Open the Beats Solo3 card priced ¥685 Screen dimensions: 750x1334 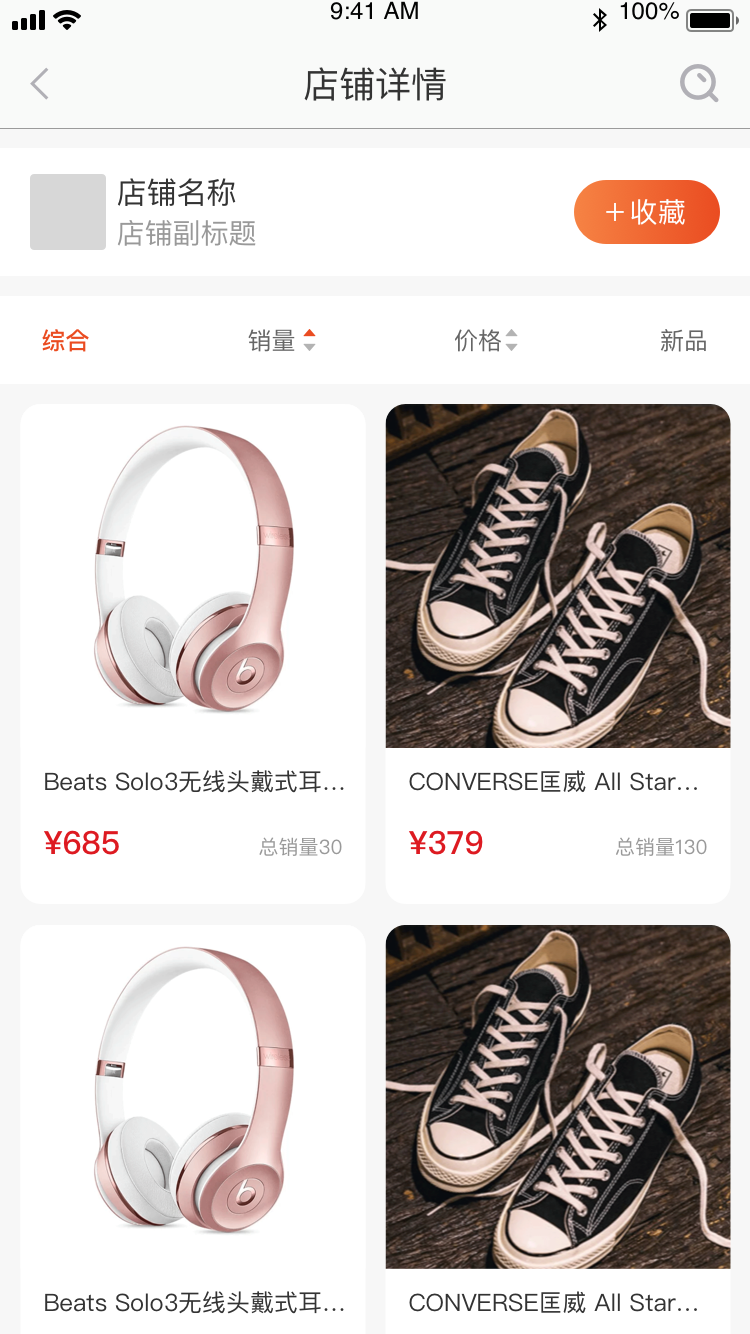pos(193,653)
